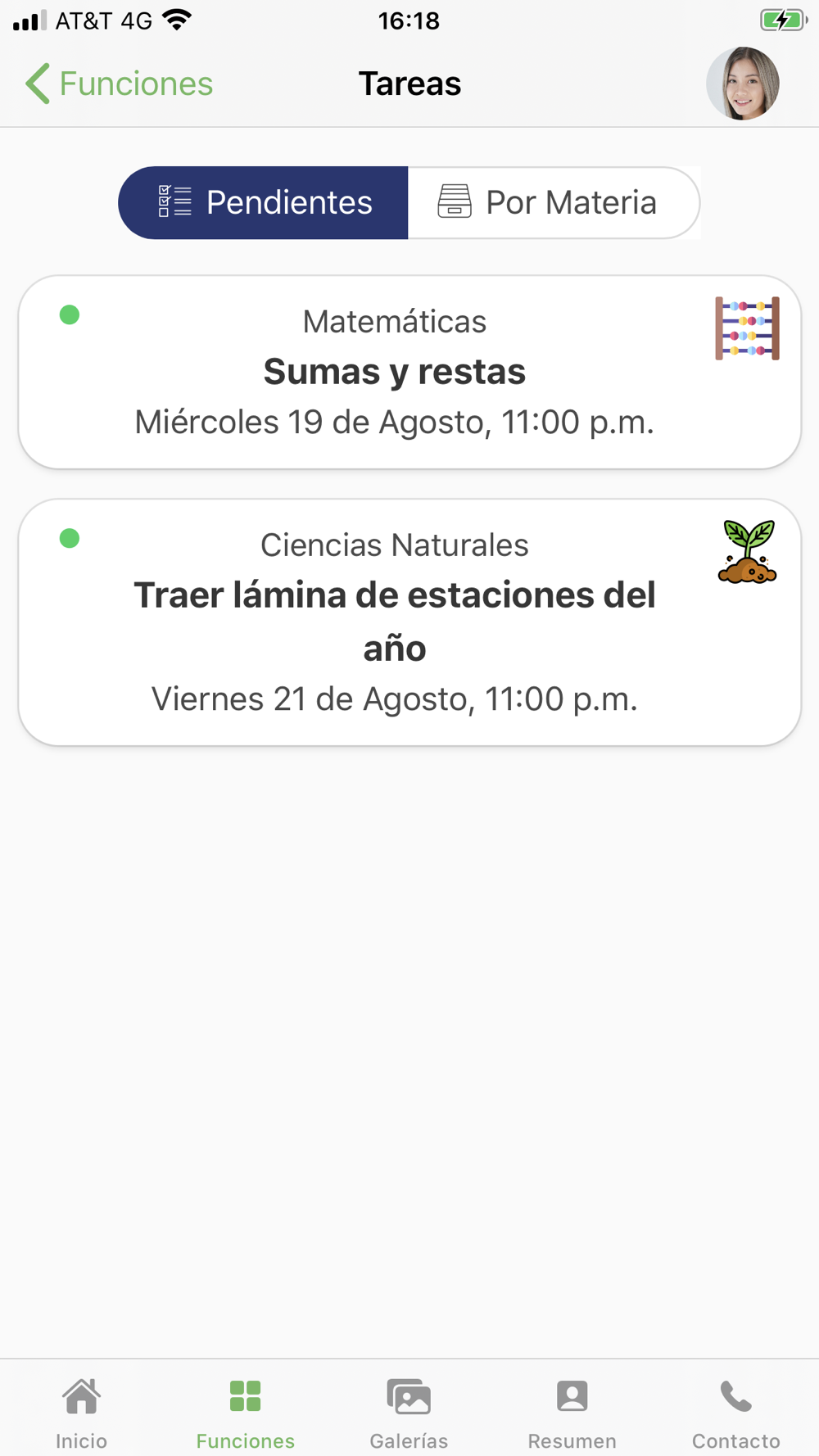The image size is (819, 1456).
Task: Open the Traer lámina de estaciones task
Action: tap(409, 622)
